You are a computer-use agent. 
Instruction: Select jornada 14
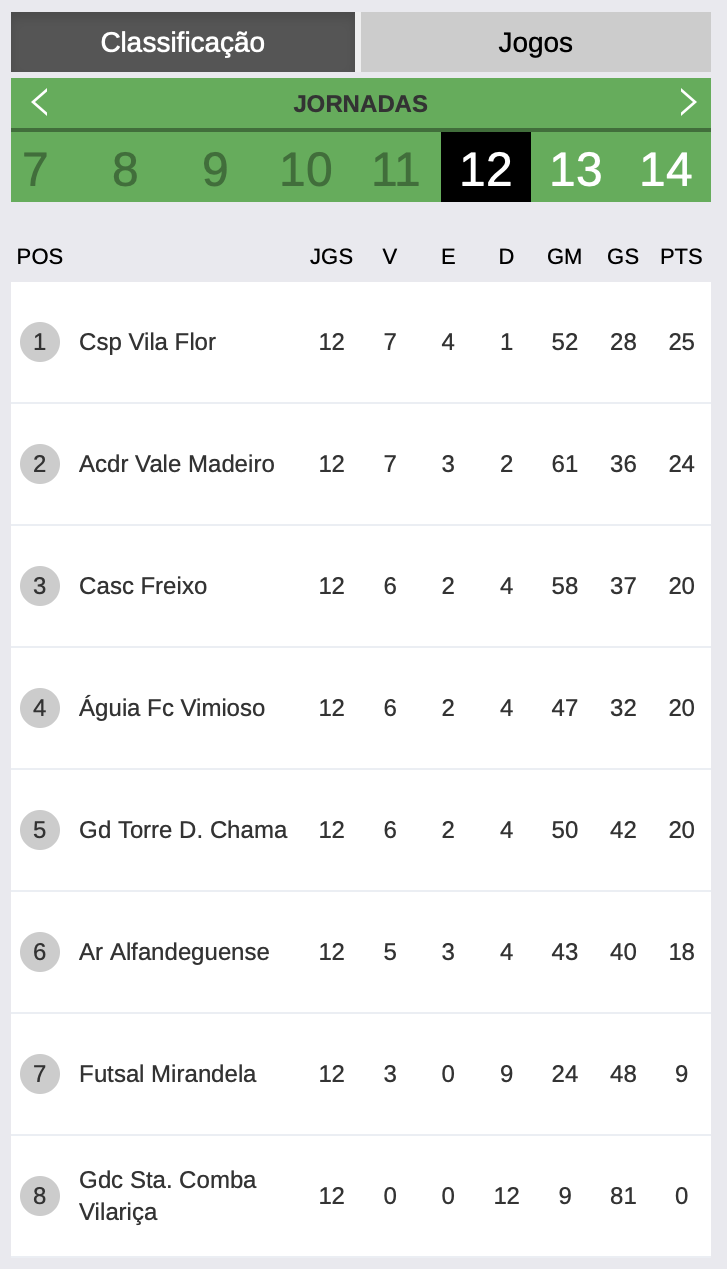point(666,169)
